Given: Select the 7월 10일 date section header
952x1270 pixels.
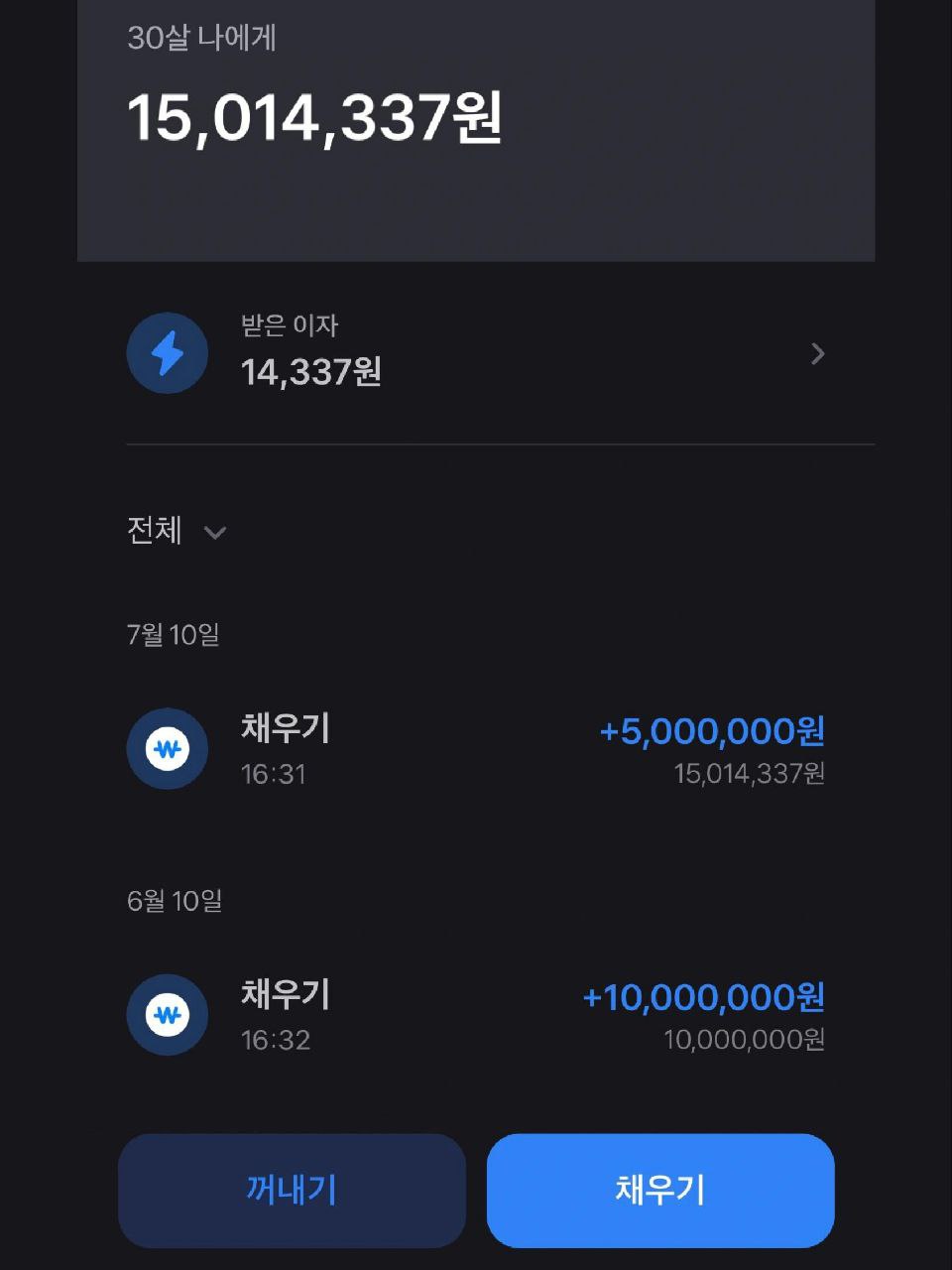Looking at the screenshot, I should coord(175,634).
